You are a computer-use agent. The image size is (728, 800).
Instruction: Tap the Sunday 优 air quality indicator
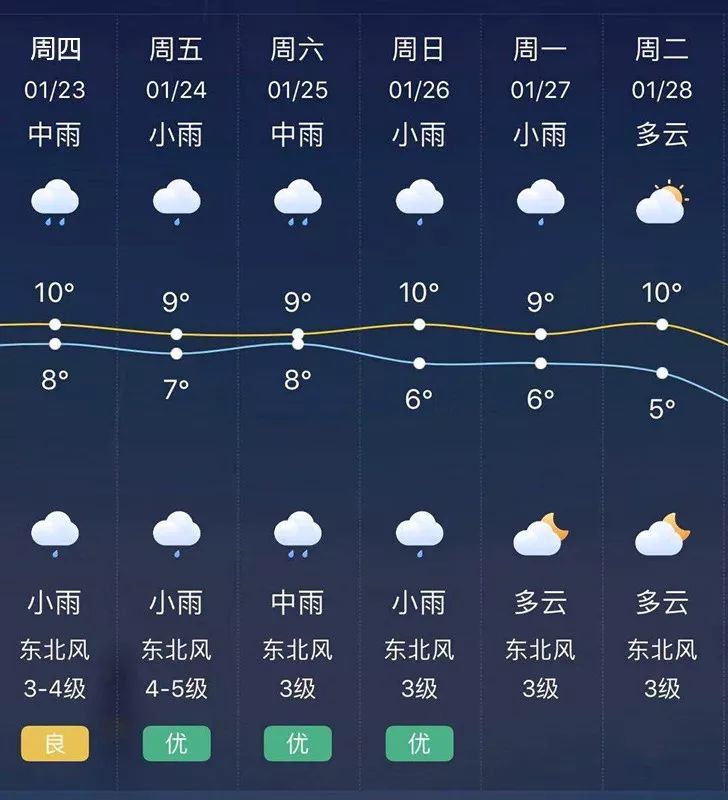point(418,743)
